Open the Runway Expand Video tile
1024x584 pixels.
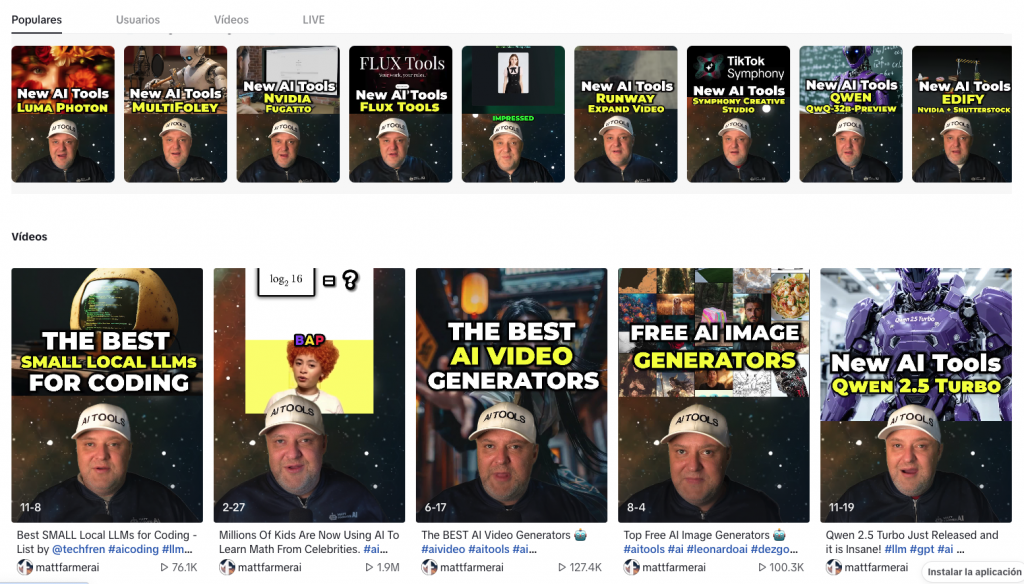pos(626,114)
